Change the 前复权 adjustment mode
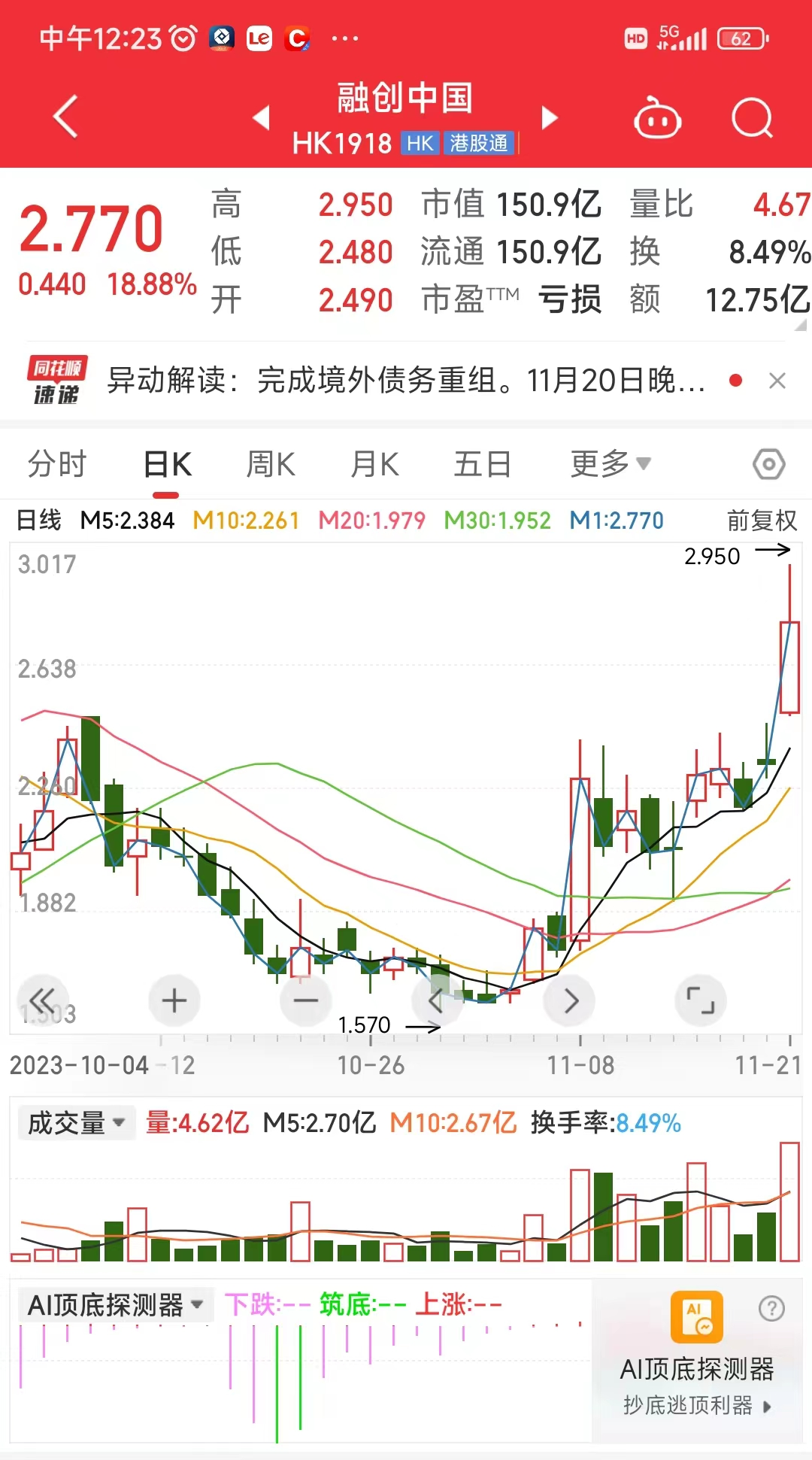The height and width of the screenshot is (1460, 812). [762, 521]
